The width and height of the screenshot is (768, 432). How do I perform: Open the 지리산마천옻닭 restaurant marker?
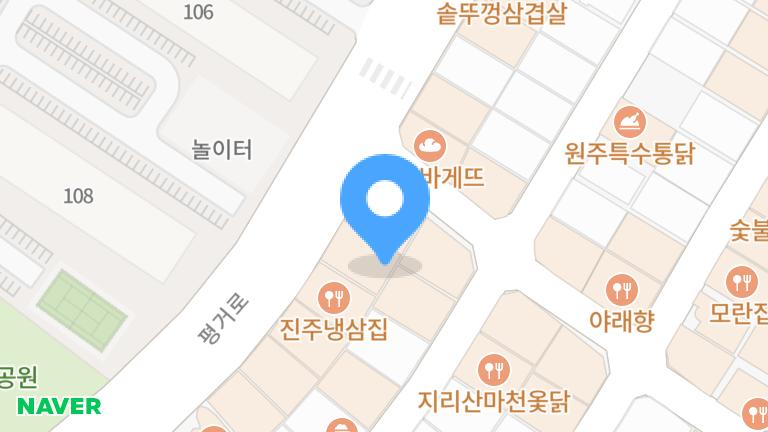(x=493, y=371)
